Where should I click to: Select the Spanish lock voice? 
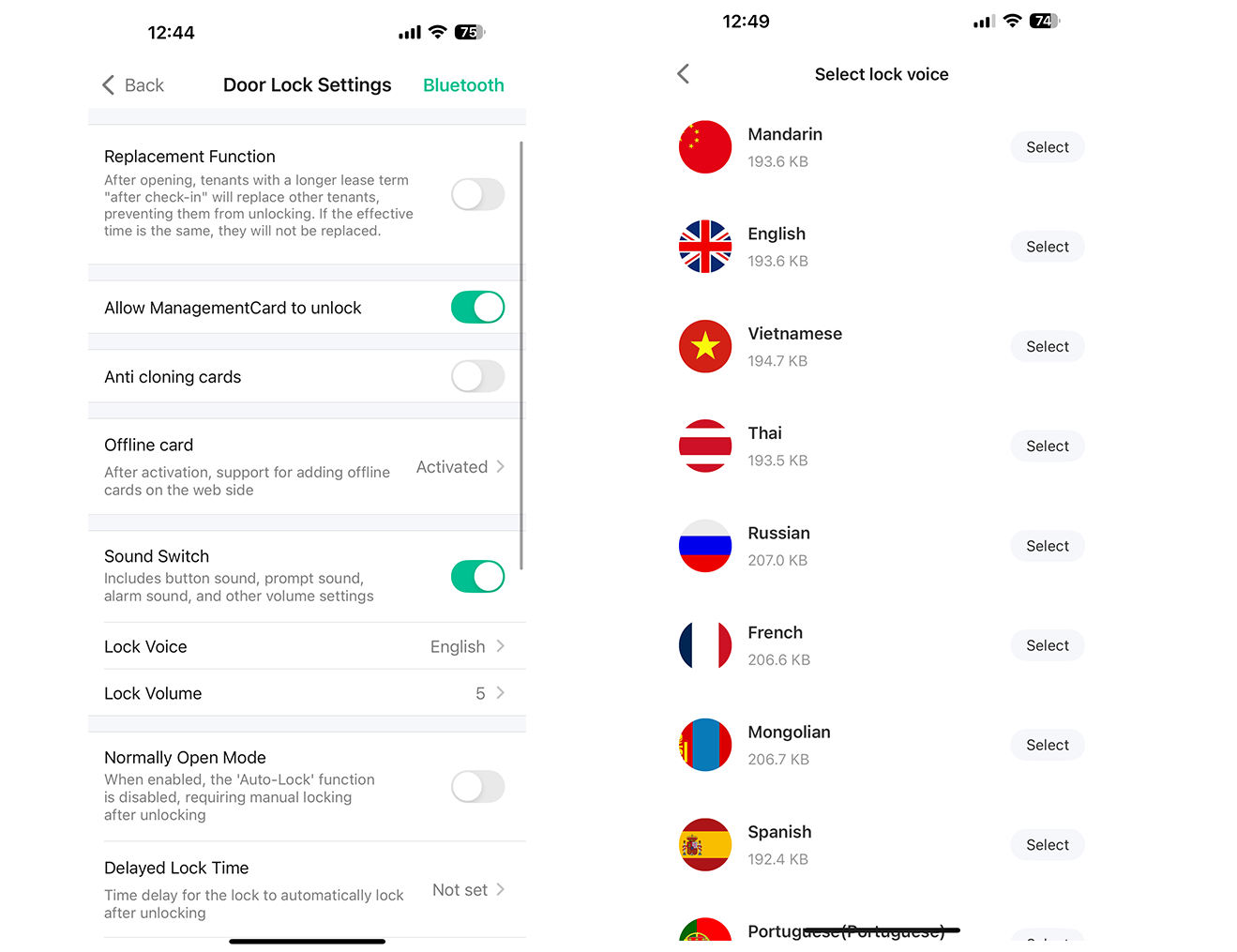tap(1047, 845)
